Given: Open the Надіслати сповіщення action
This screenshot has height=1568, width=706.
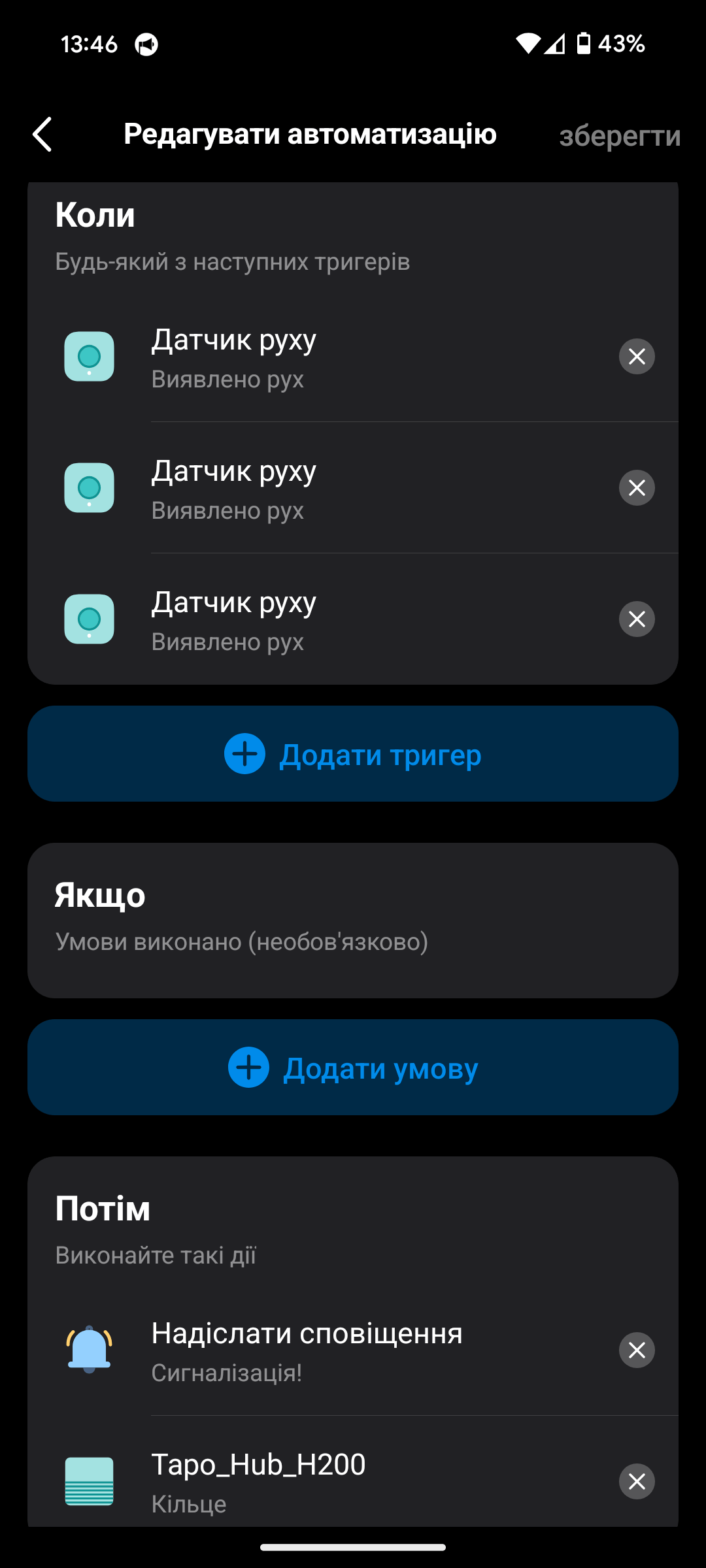Looking at the screenshot, I should click(307, 1350).
